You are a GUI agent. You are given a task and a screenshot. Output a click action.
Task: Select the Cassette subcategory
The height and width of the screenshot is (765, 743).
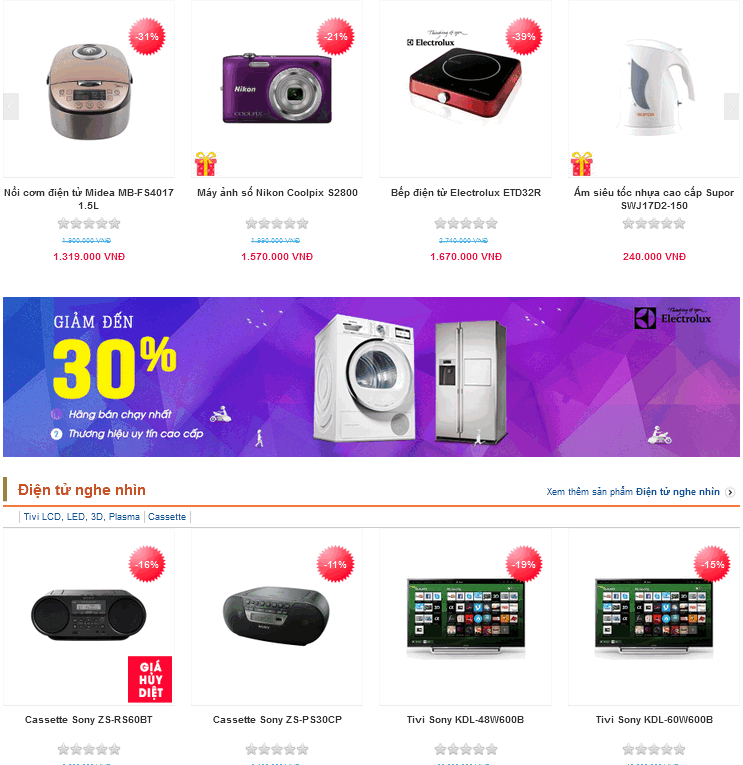(167, 517)
